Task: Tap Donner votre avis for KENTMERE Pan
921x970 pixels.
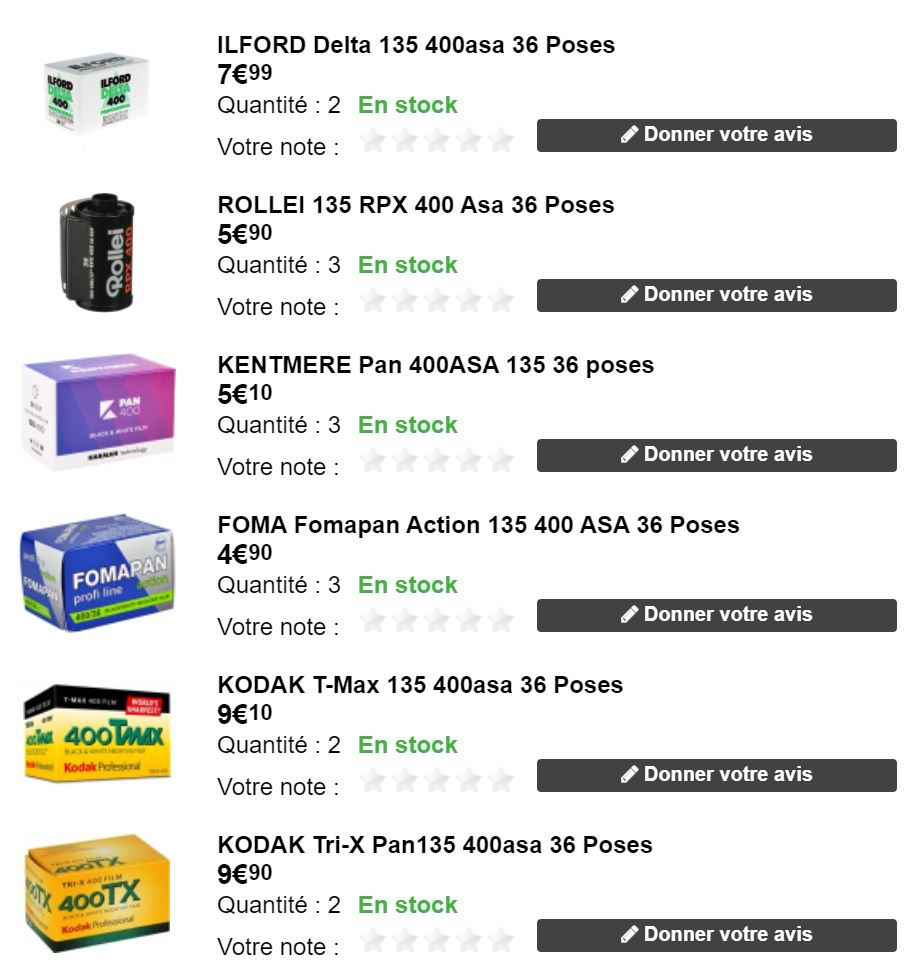Action: coord(716,455)
